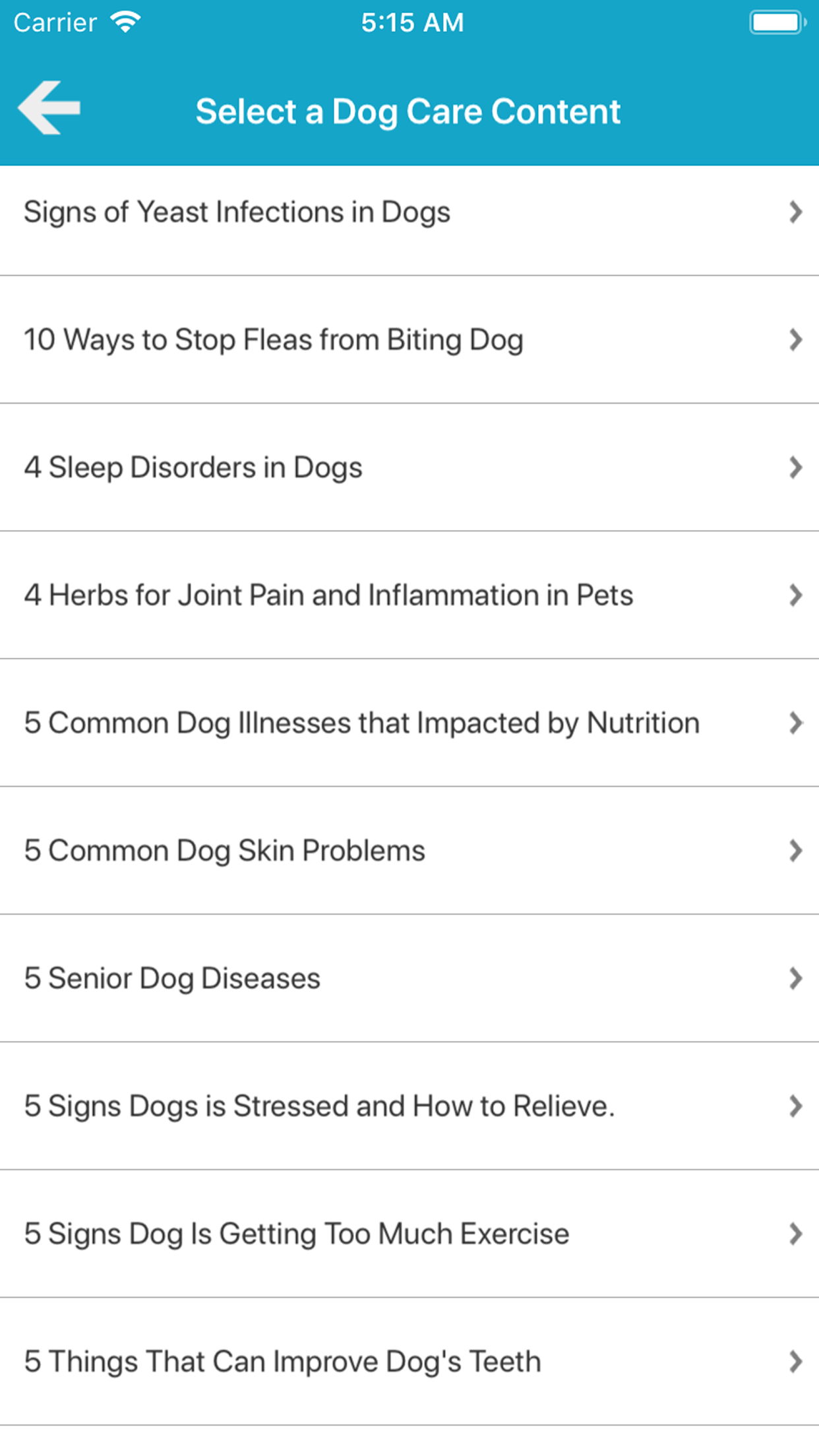Viewport: 819px width, 1456px height.
Task: Open 5 Senior Dog Diseases
Action: 409,979
